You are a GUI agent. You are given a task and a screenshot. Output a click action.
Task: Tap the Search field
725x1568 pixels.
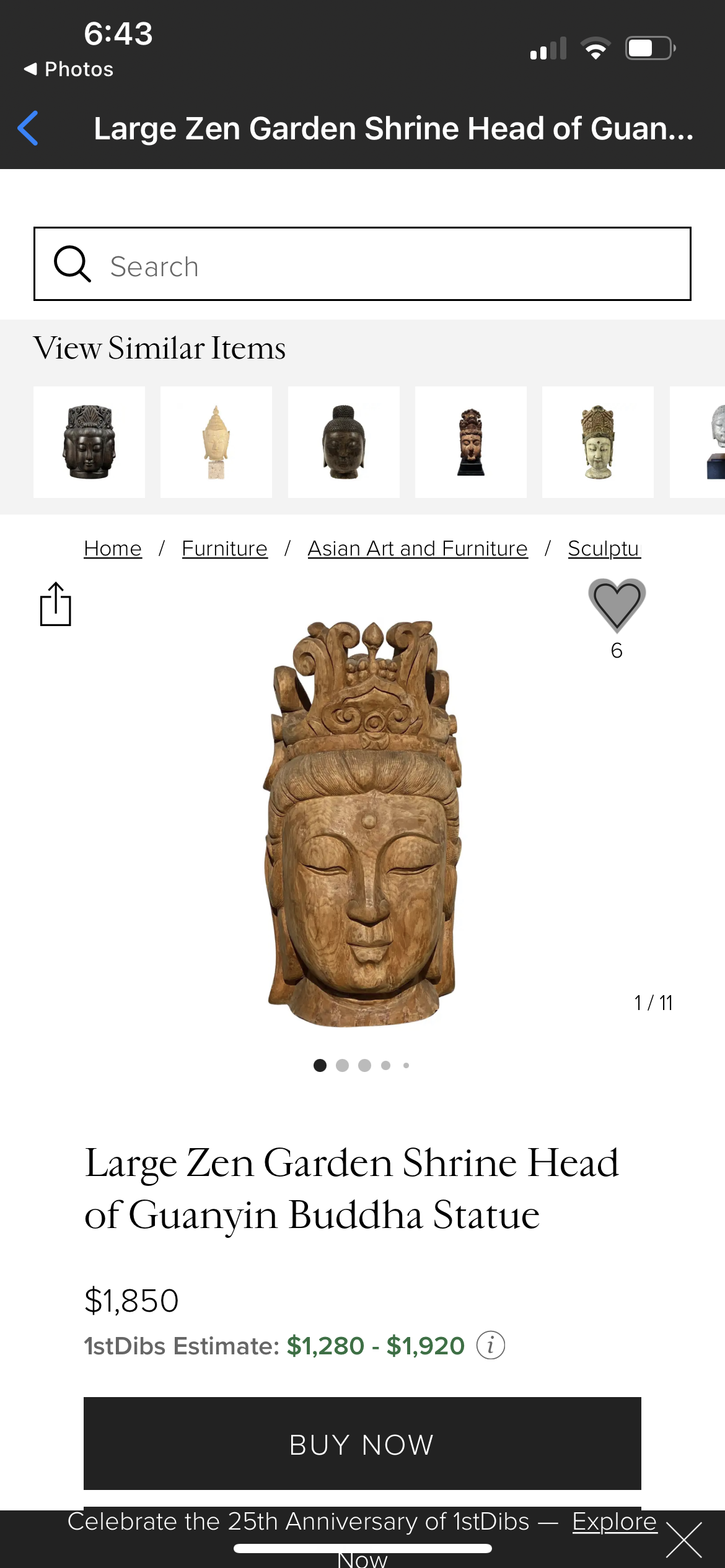[x=362, y=264]
